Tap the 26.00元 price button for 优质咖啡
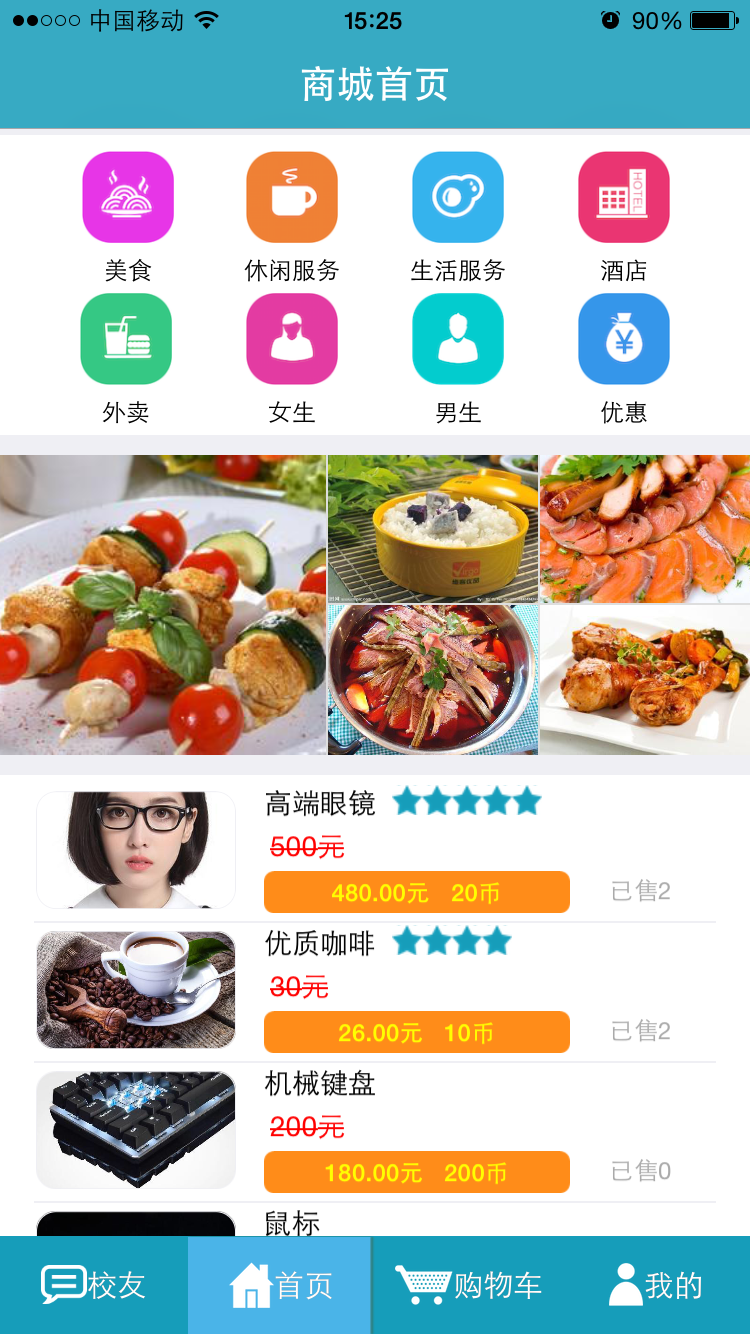The image size is (750, 1334). pyautogui.click(x=416, y=1031)
